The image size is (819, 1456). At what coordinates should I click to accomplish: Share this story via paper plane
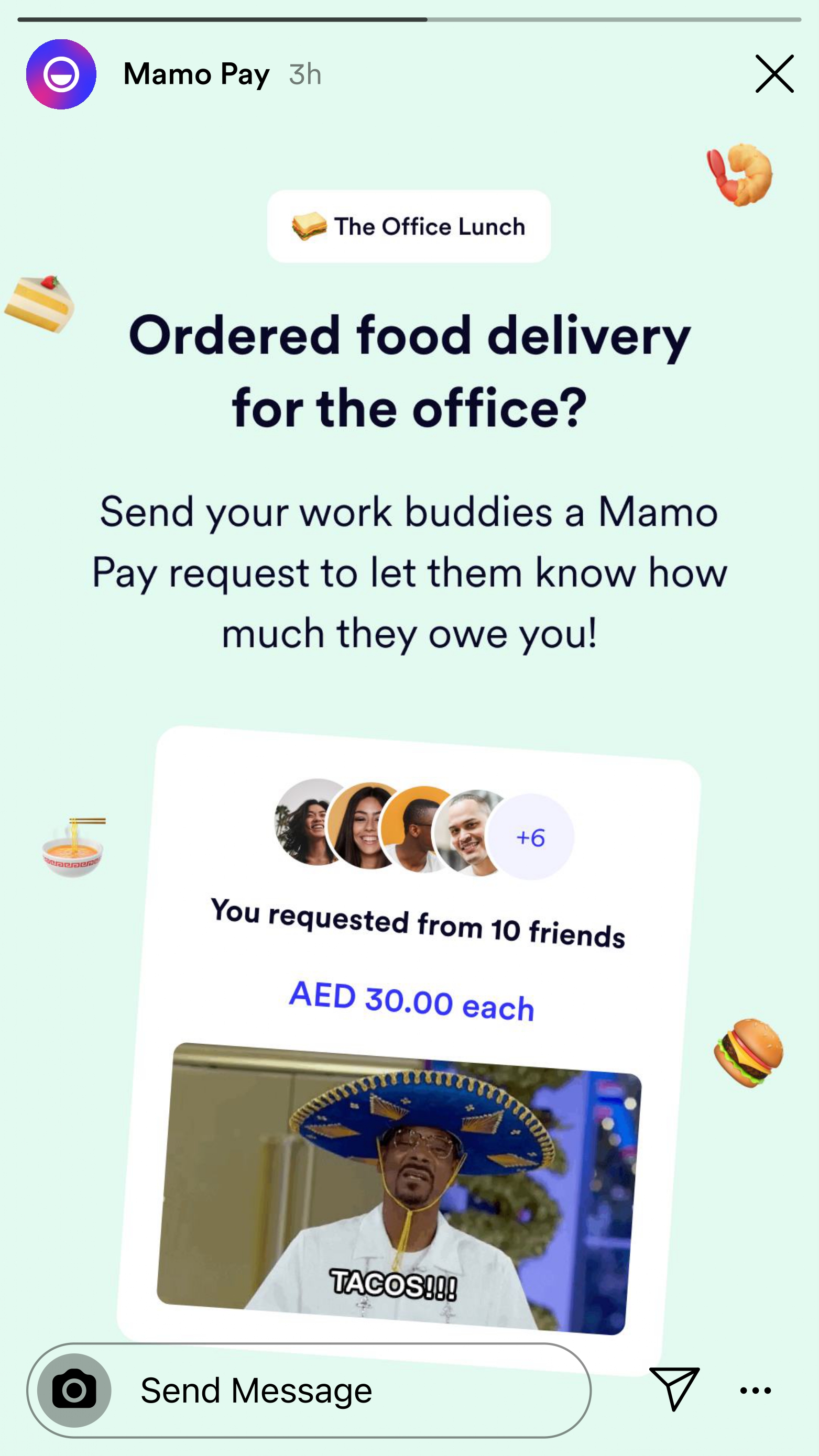coord(674,1389)
